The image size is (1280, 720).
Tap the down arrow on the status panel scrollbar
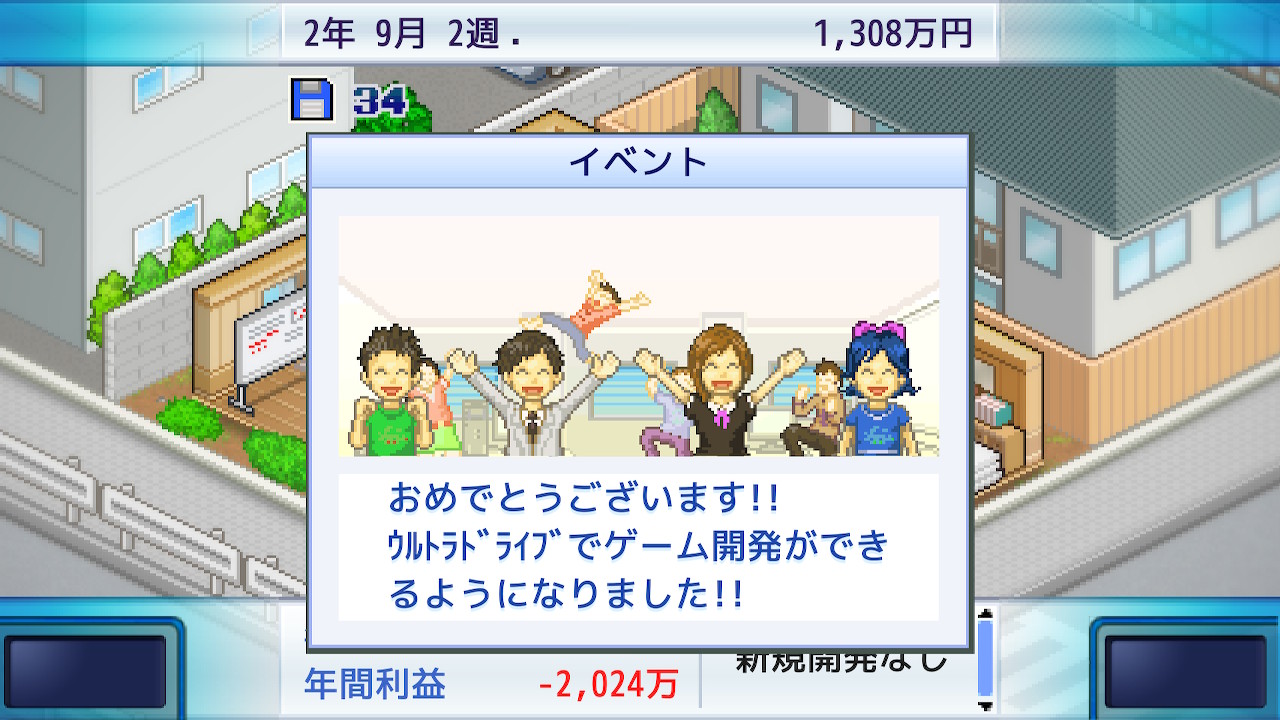coord(986,706)
